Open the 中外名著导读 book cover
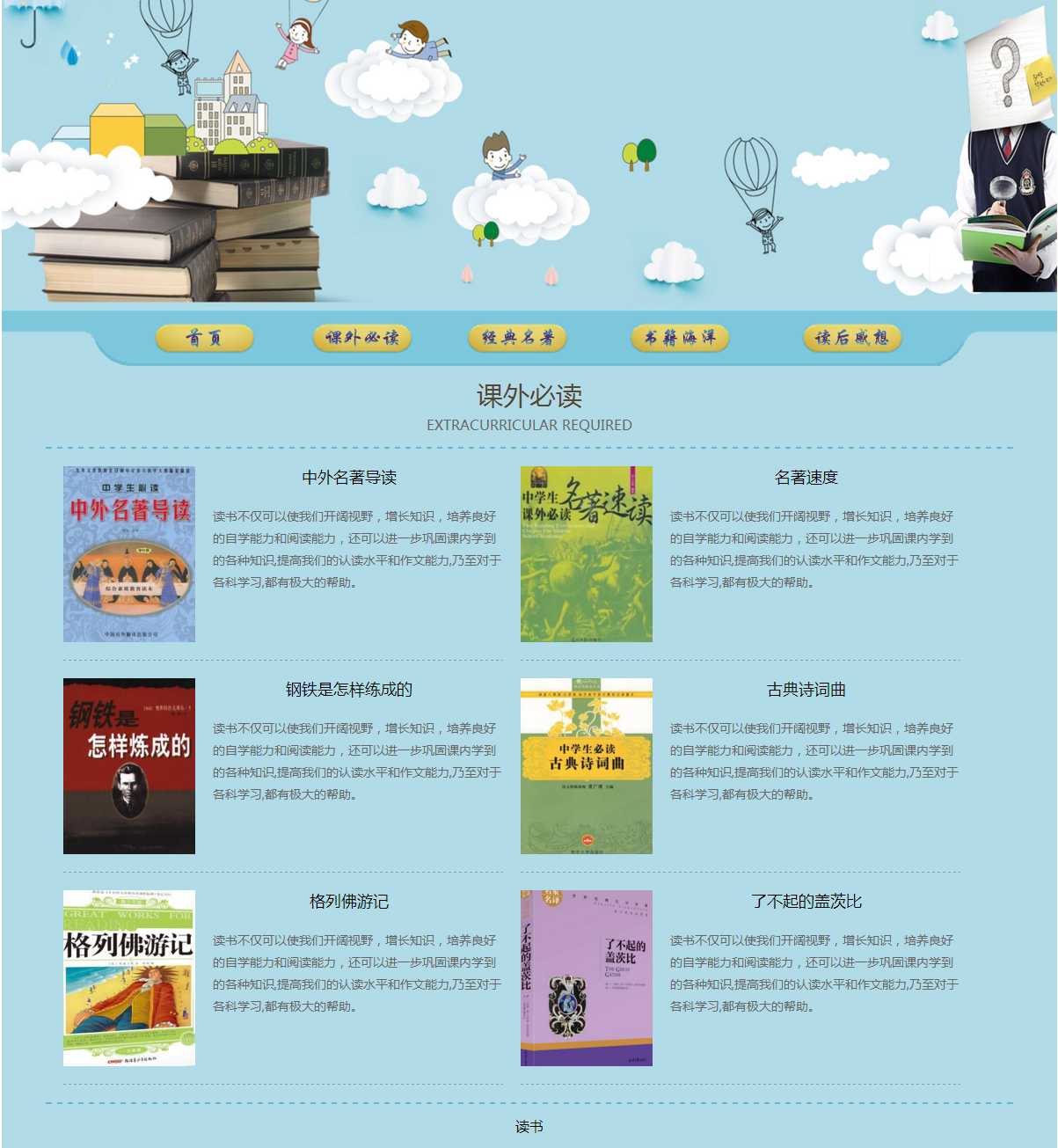The width and height of the screenshot is (1058, 1148). [x=129, y=554]
